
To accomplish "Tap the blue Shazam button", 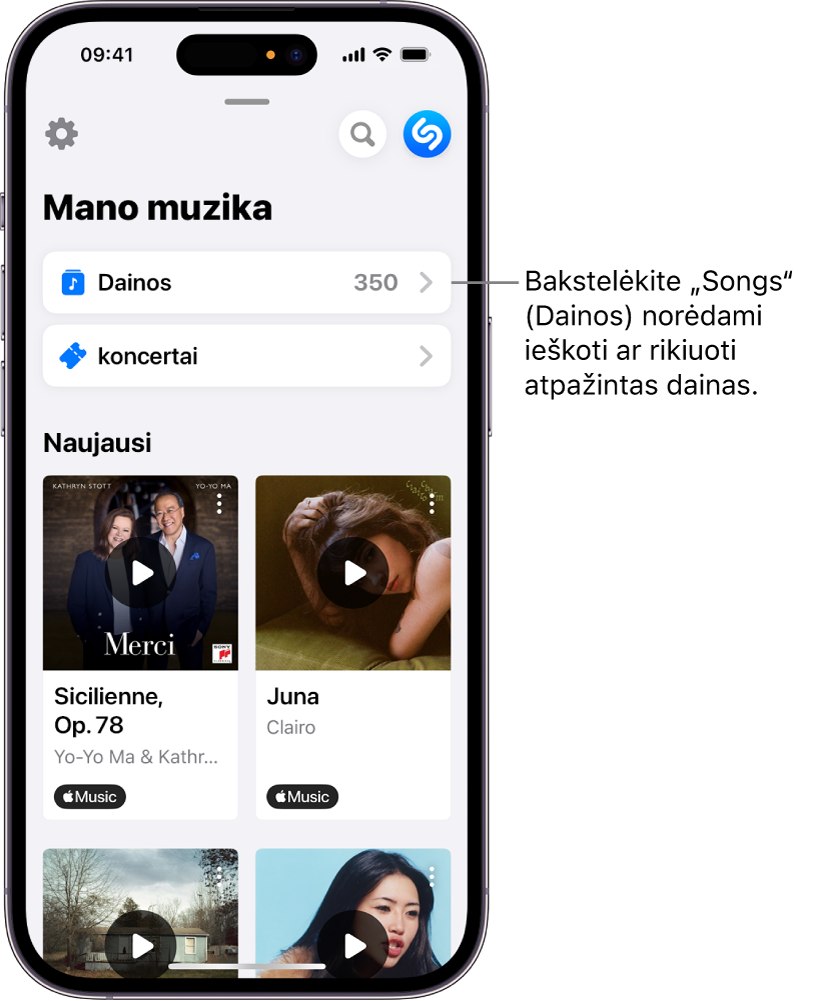I will (427, 134).
